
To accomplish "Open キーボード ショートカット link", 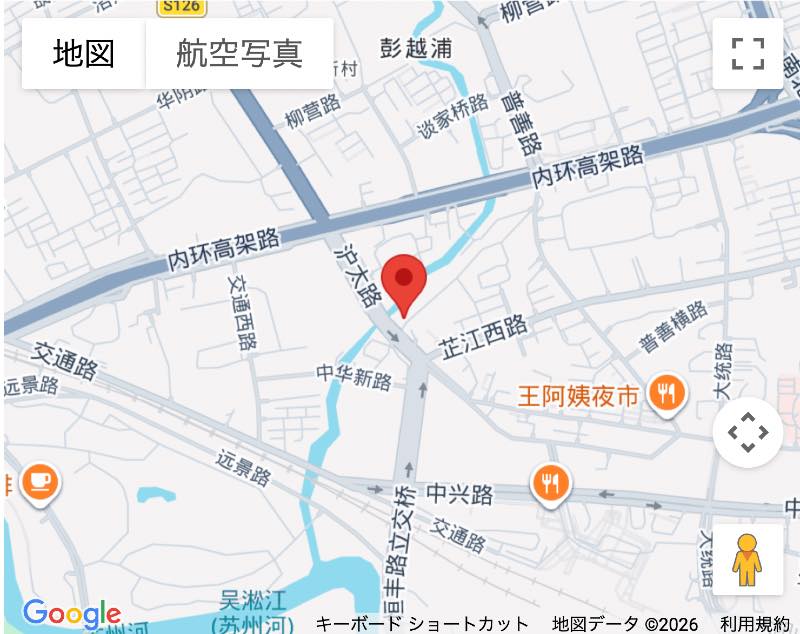I will pos(422,623).
